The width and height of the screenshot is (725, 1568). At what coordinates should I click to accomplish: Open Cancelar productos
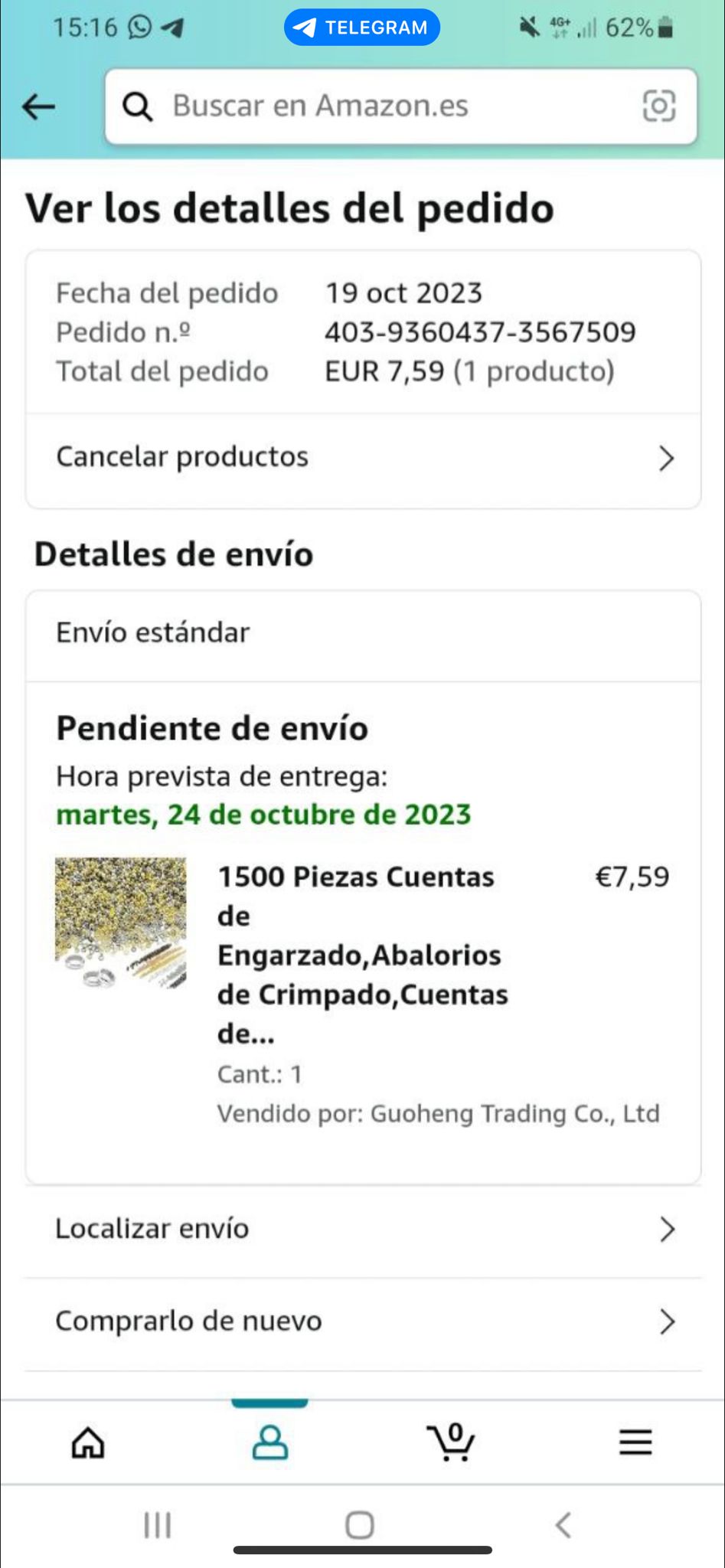[363, 458]
